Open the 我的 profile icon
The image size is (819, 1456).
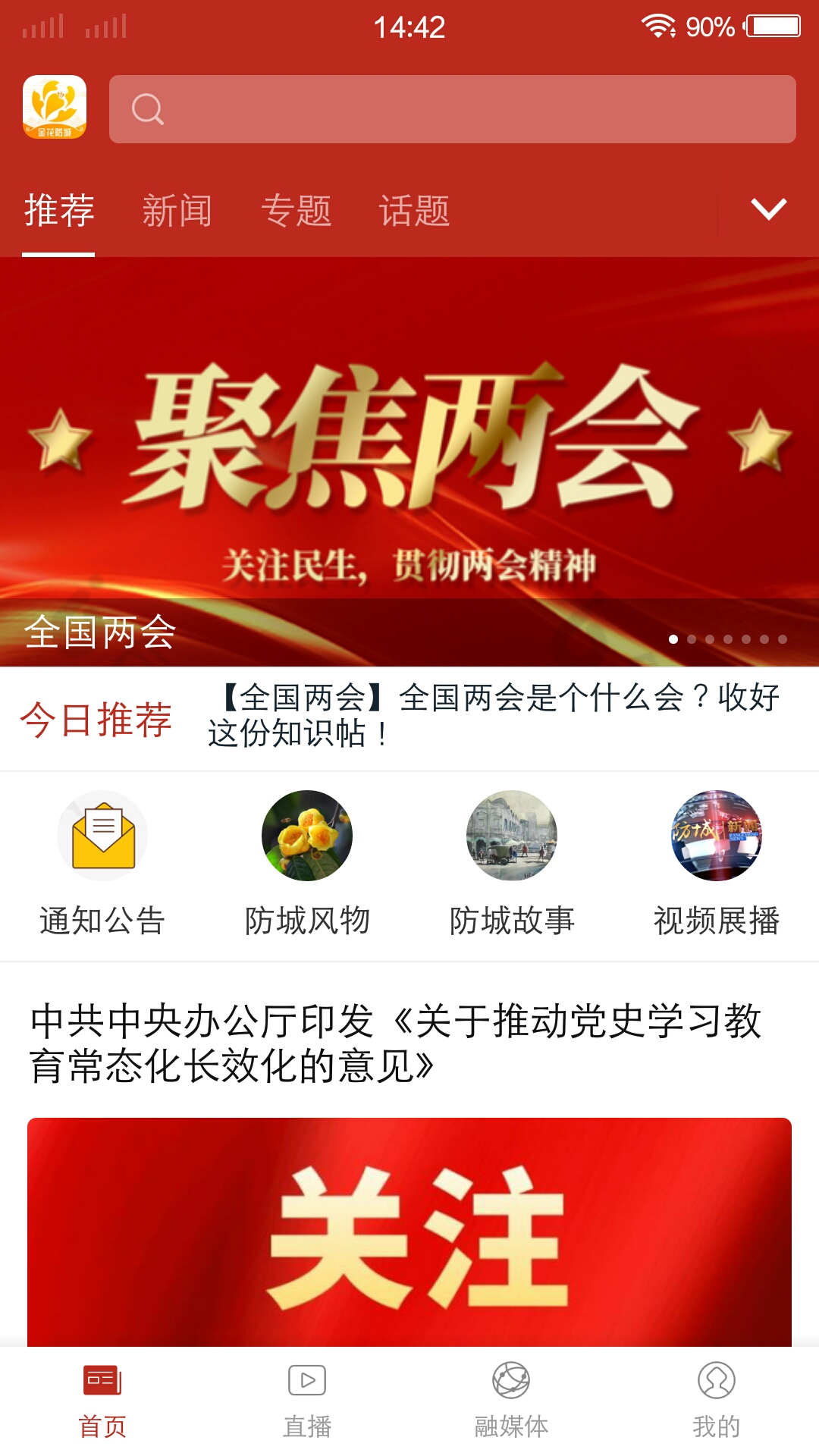pyautogui.click(x=717, y=1399)
